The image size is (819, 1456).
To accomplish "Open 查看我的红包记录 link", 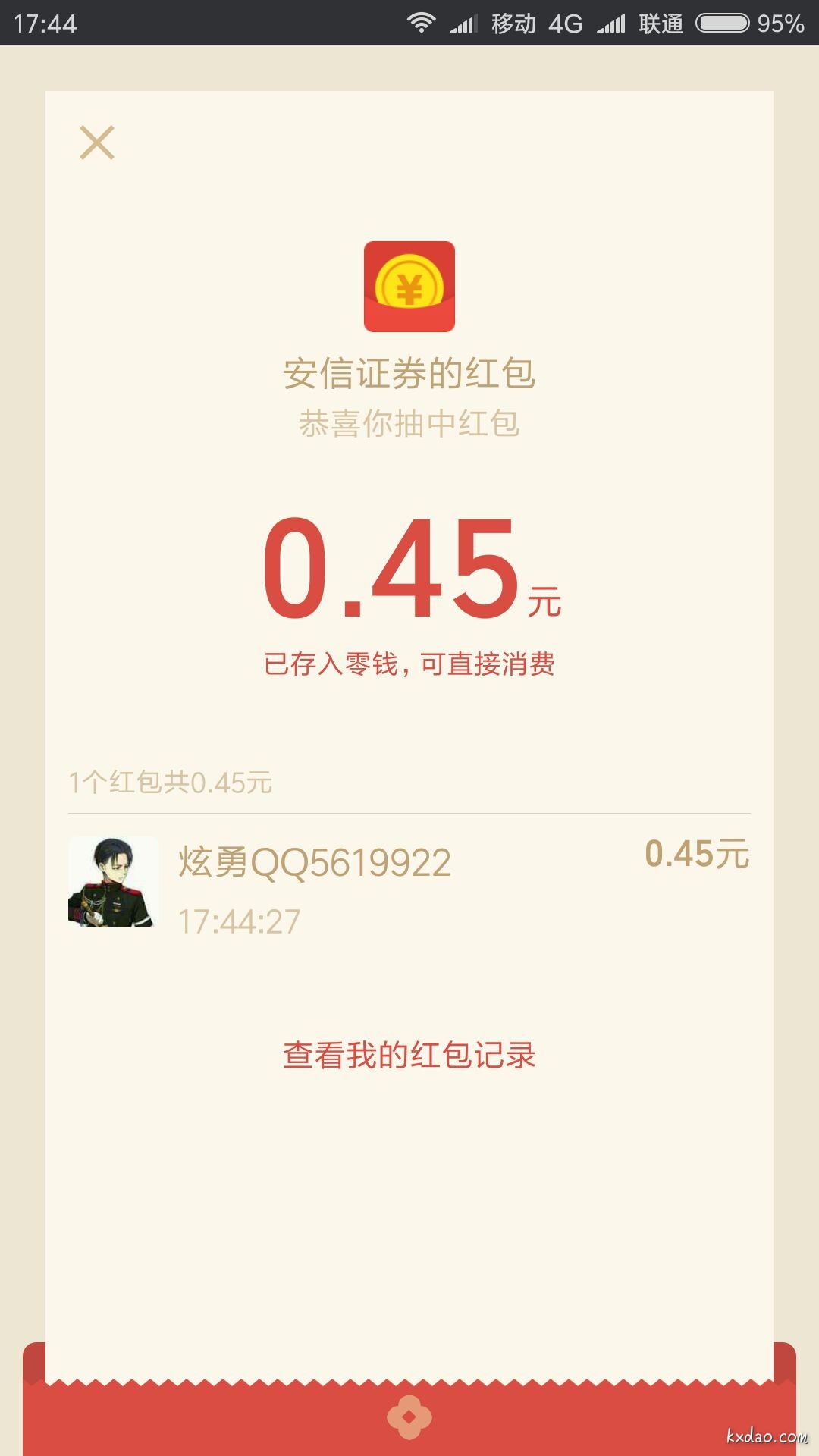I will pos(409,1054).
